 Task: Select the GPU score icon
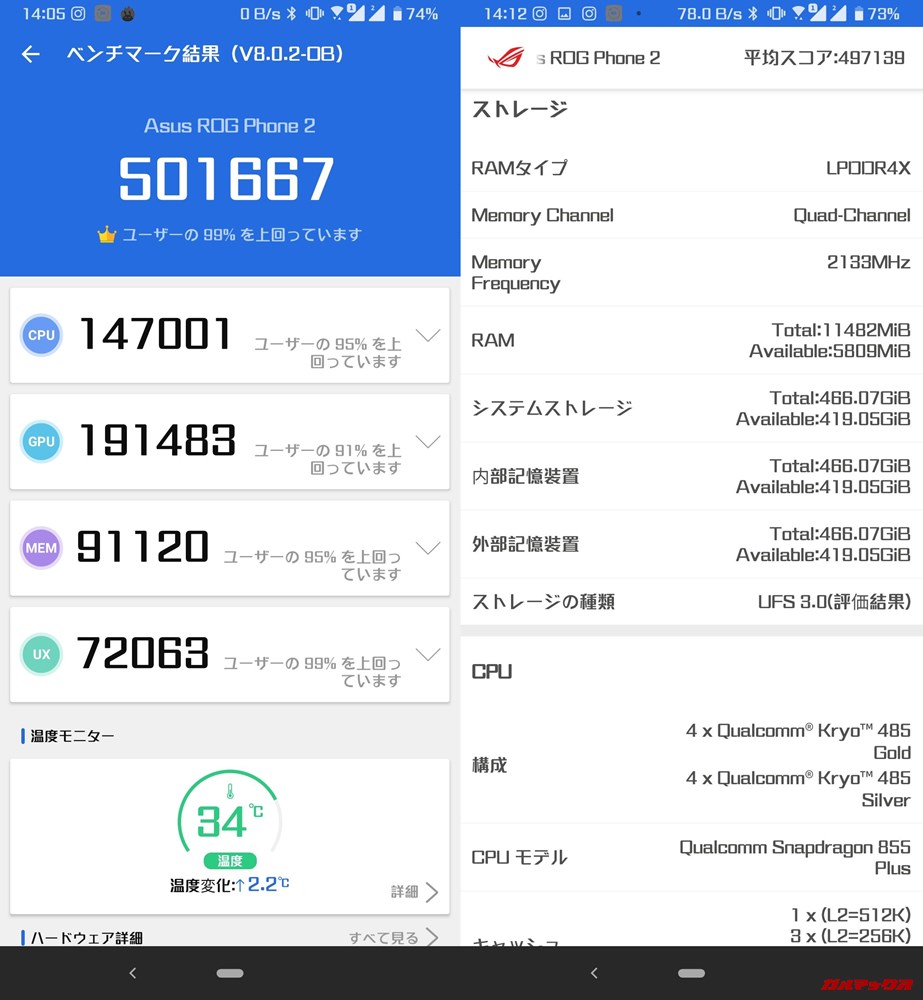click(41, 442)
